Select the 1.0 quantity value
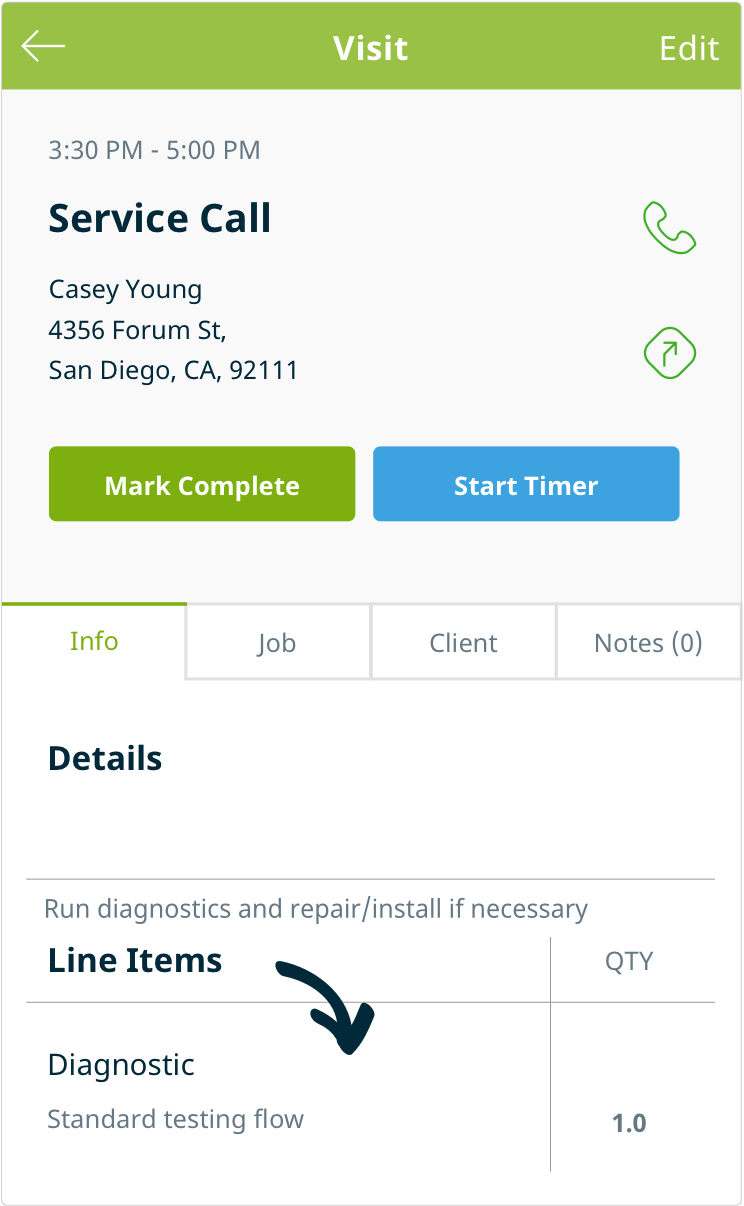This screenshot has width=744, height=1206. (629, 1122)
